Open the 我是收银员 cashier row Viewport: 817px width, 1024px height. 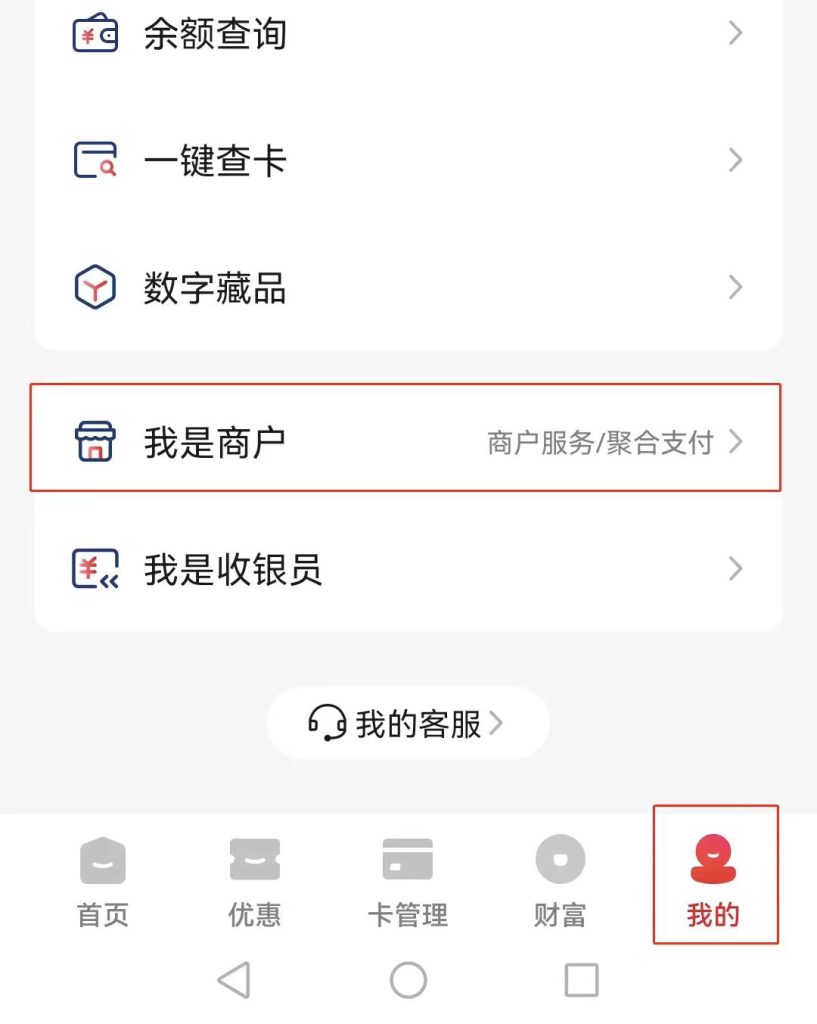pos(408,569)
